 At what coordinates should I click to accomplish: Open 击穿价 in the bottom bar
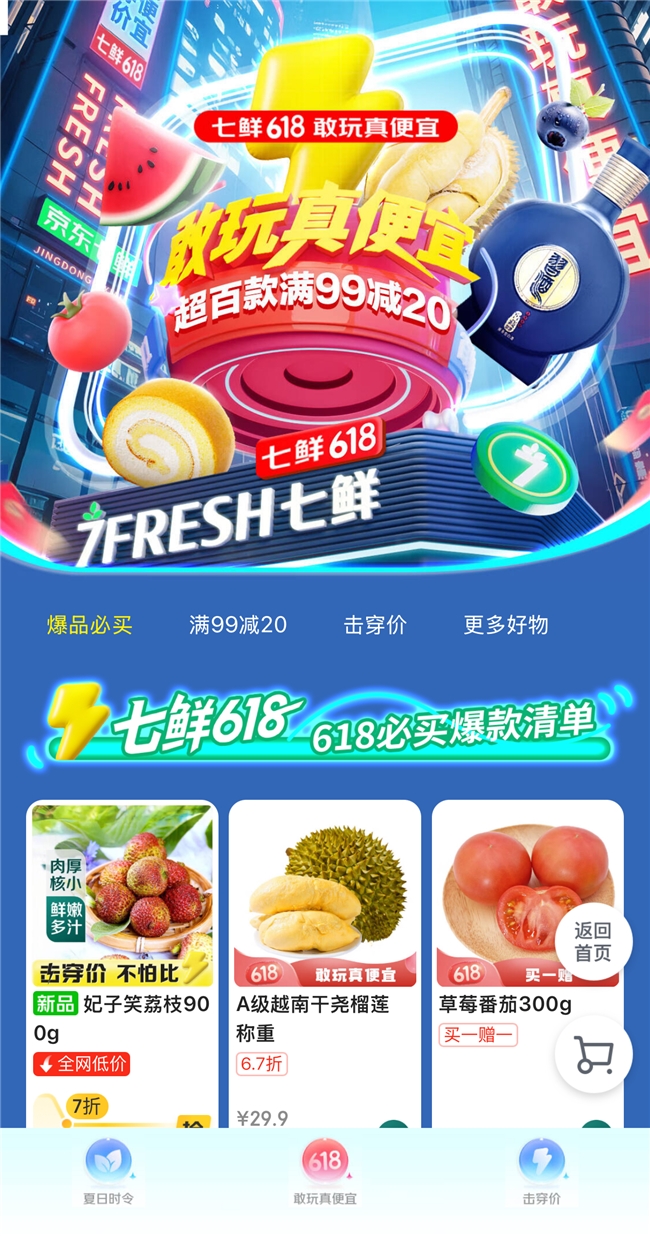(541, 1172)
